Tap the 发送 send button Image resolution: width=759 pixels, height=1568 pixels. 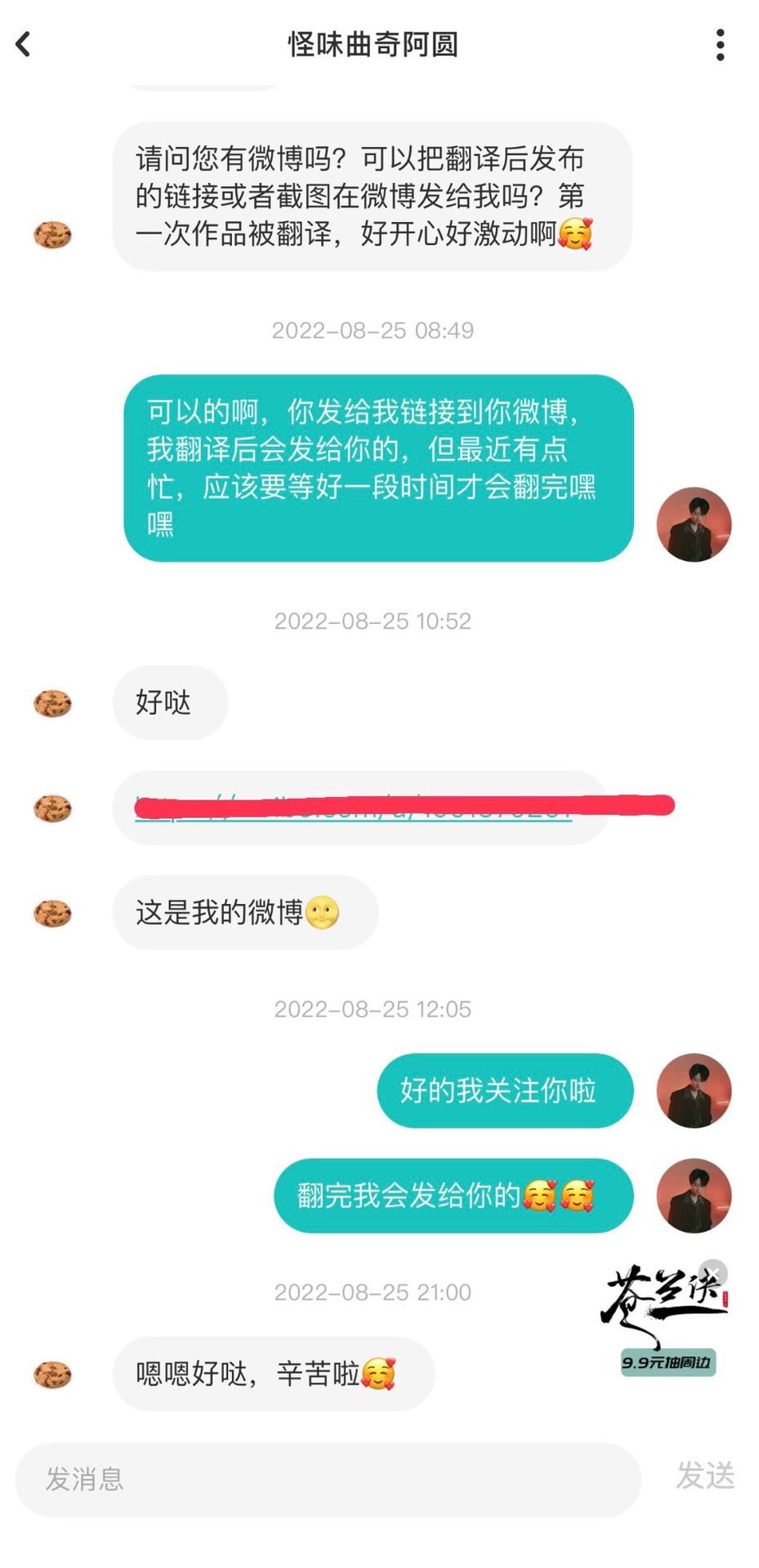(705, 1476)
